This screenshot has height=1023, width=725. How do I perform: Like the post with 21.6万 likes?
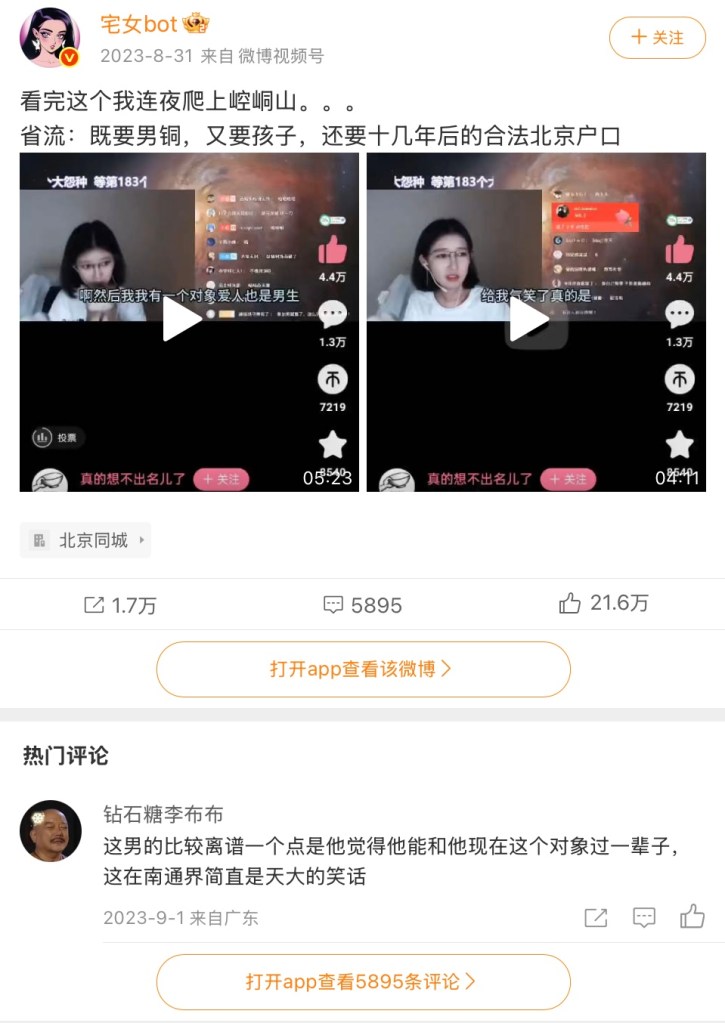604,603
